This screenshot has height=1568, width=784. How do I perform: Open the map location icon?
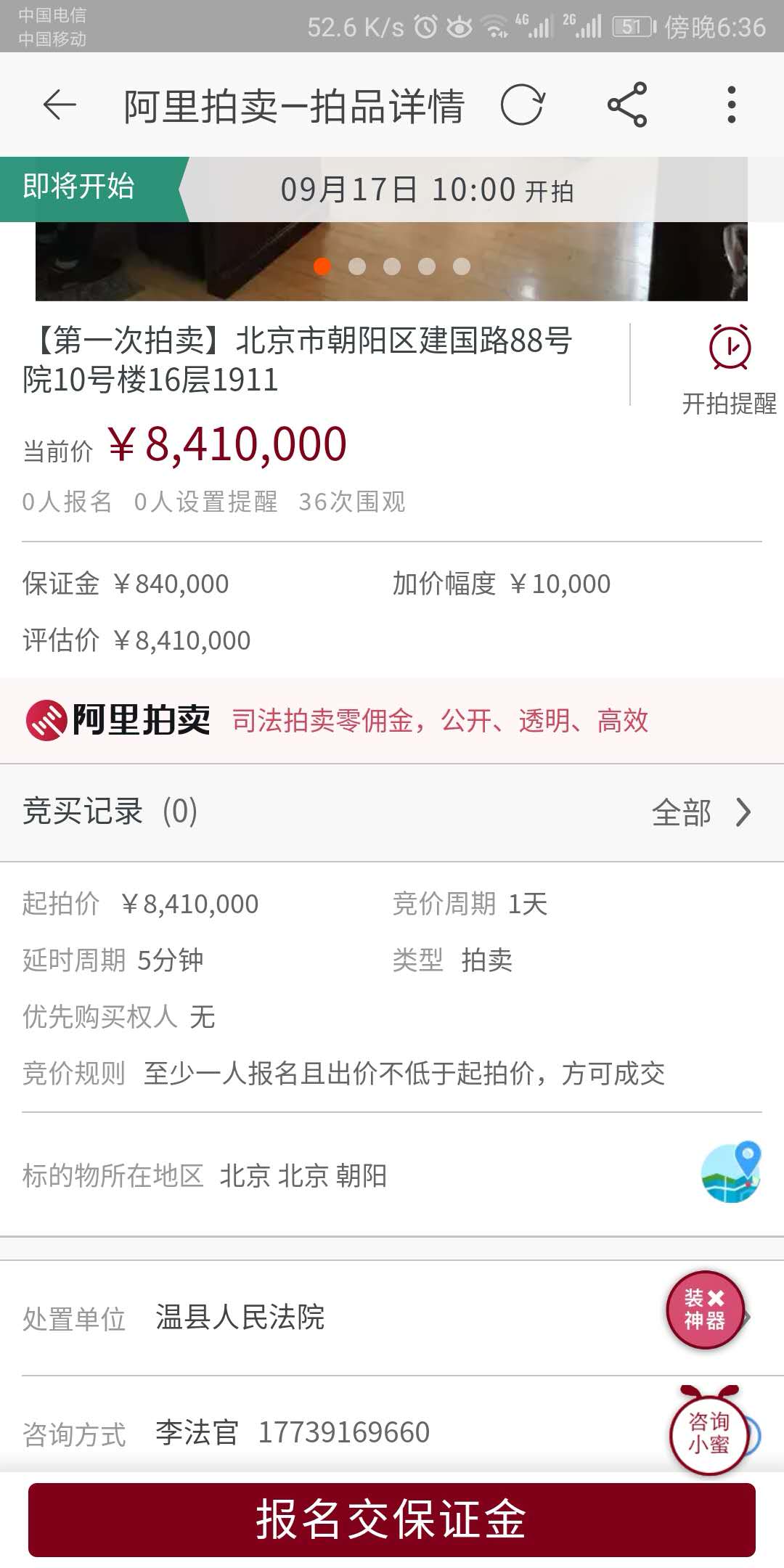(x=730, y=1172)
